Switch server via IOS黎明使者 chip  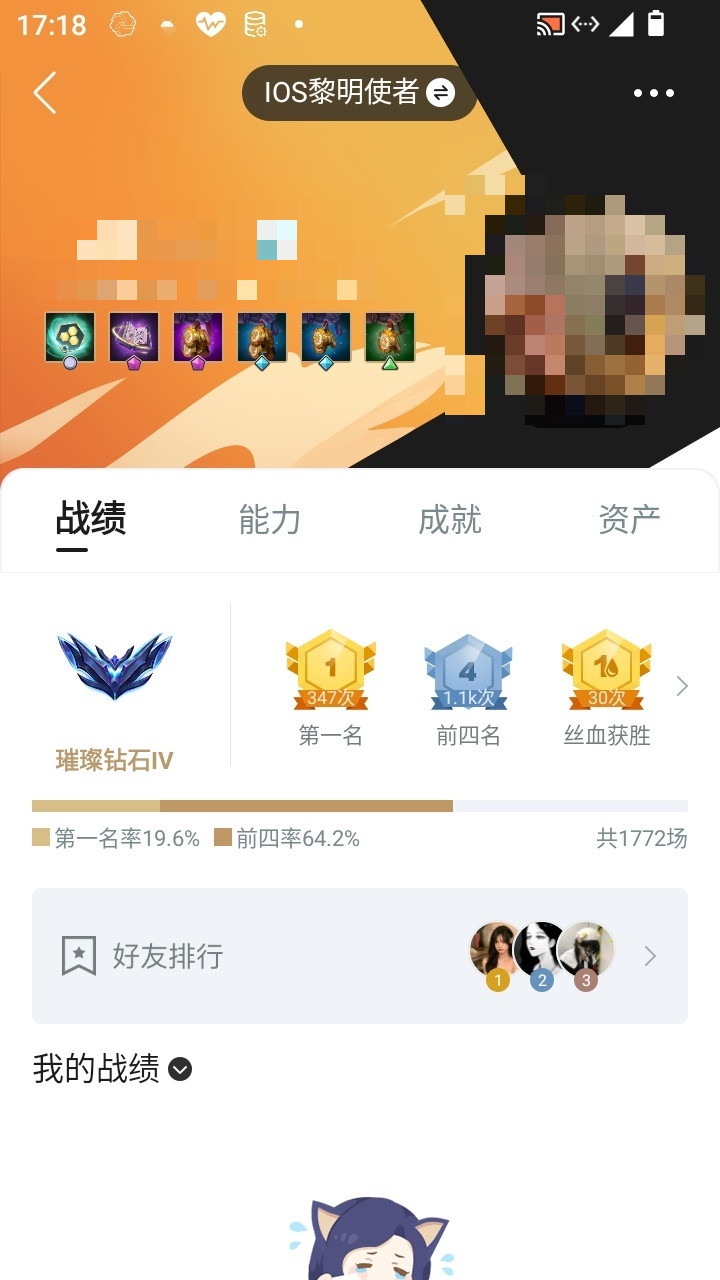click(359, 93)
